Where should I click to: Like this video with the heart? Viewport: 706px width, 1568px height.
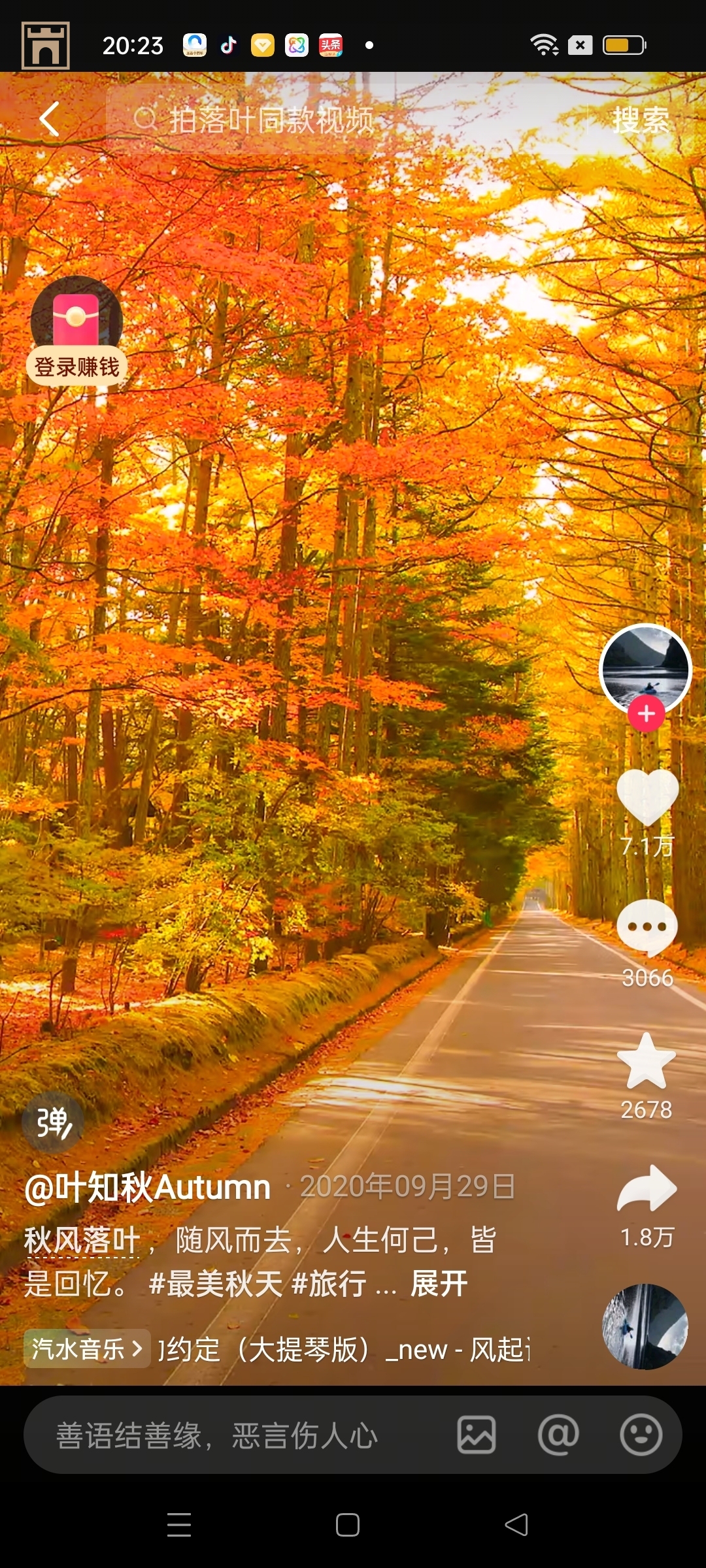647,797
